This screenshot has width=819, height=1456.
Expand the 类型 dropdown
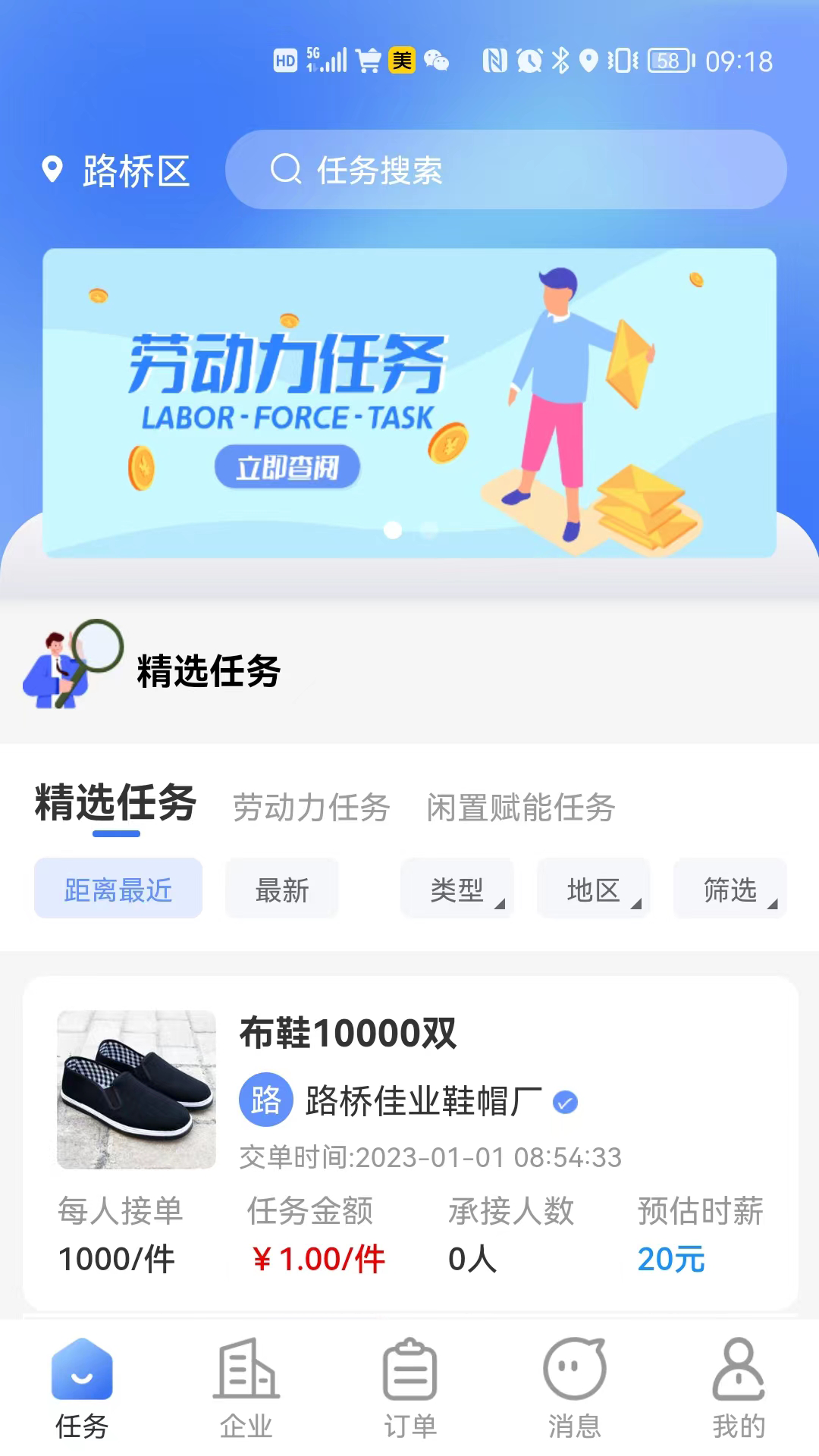pos(457,889)
